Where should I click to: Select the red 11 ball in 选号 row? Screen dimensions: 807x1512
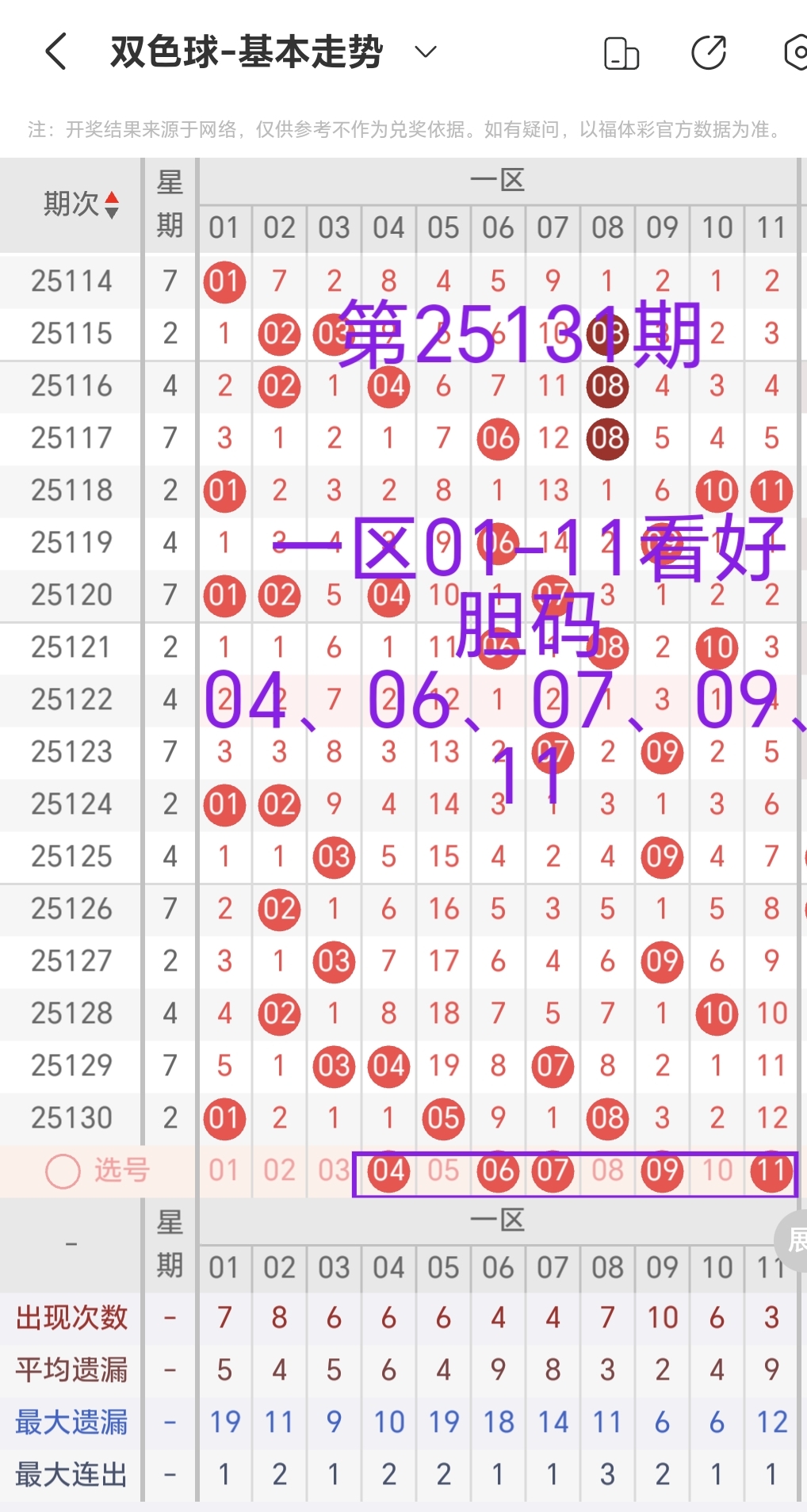(x=771, y=1170)
